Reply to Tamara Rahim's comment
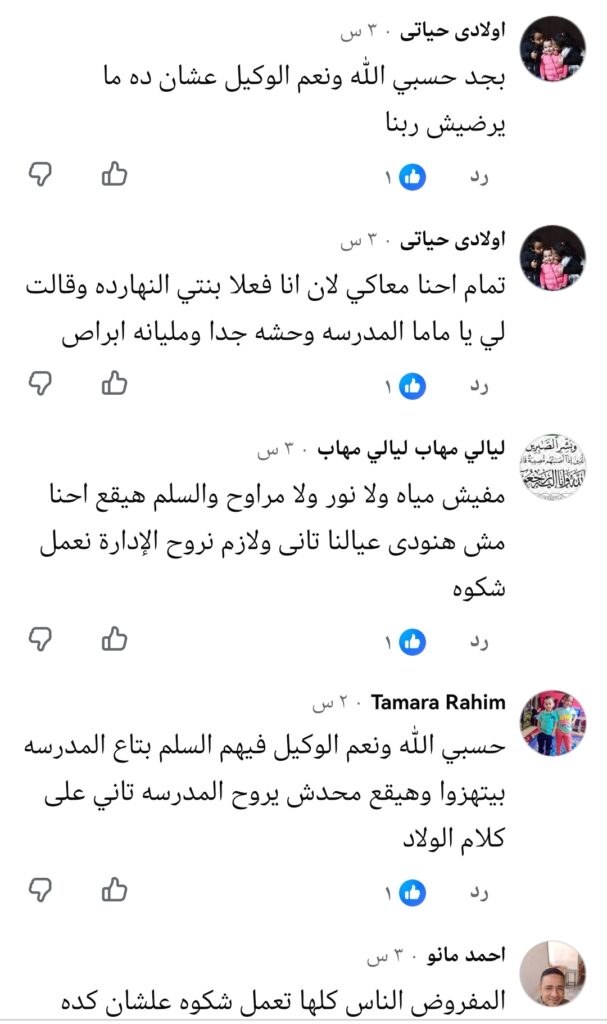The image size is (607, 1024). pyautogui.click(x=479, y=892)
